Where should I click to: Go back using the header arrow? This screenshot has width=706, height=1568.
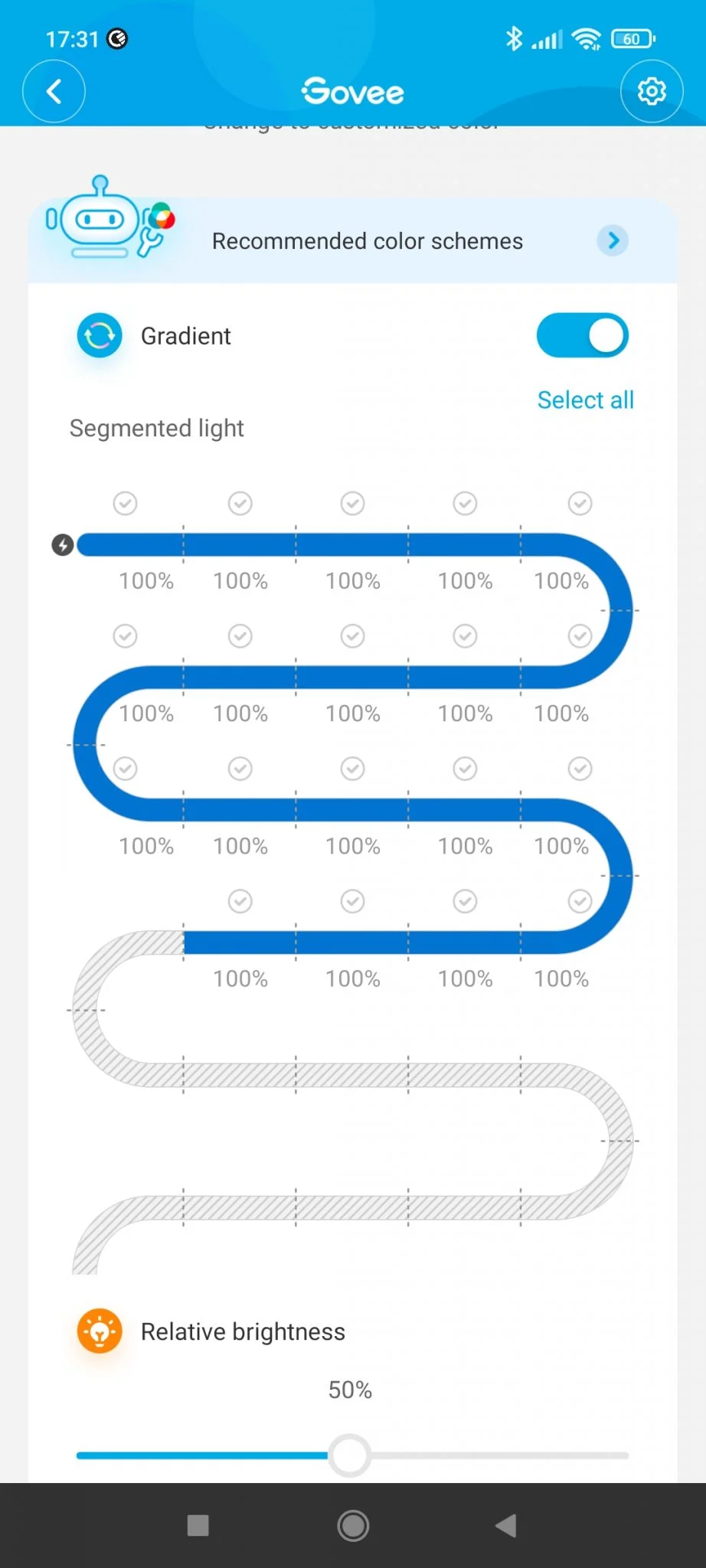[x=54, y=92]
